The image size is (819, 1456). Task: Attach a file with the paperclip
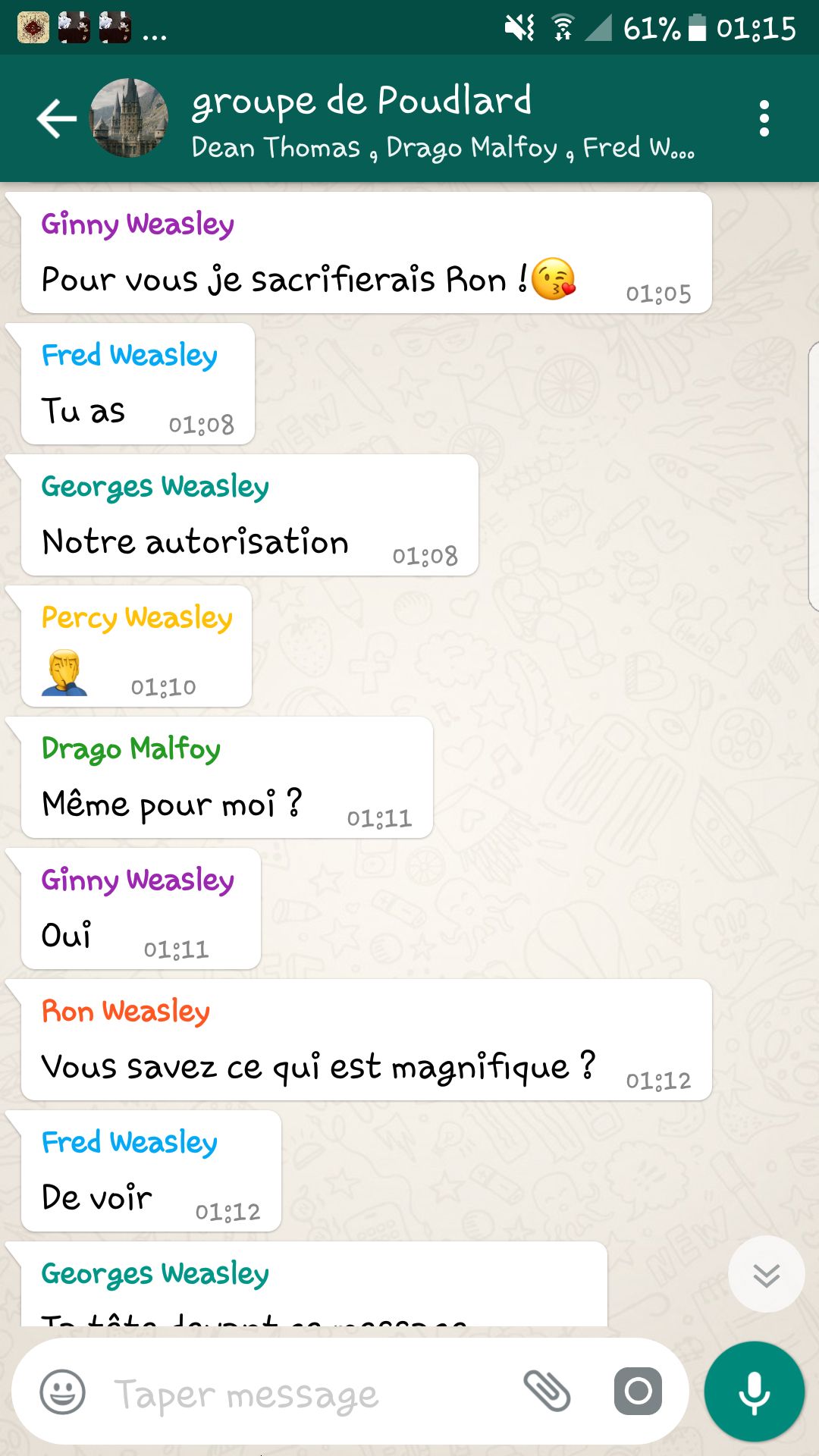pos(548,1392)
